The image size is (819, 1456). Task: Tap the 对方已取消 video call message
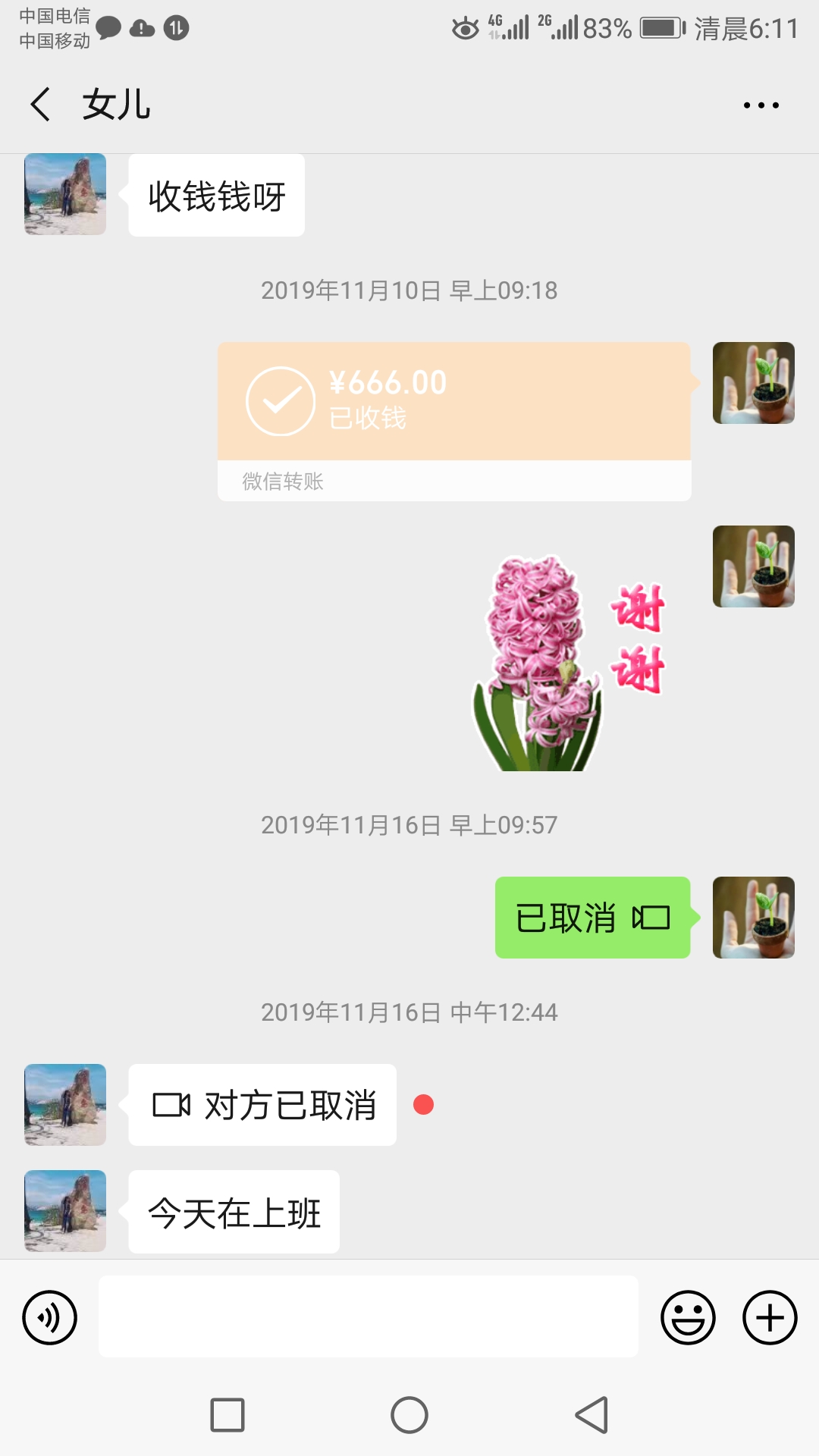[262, 1105]
